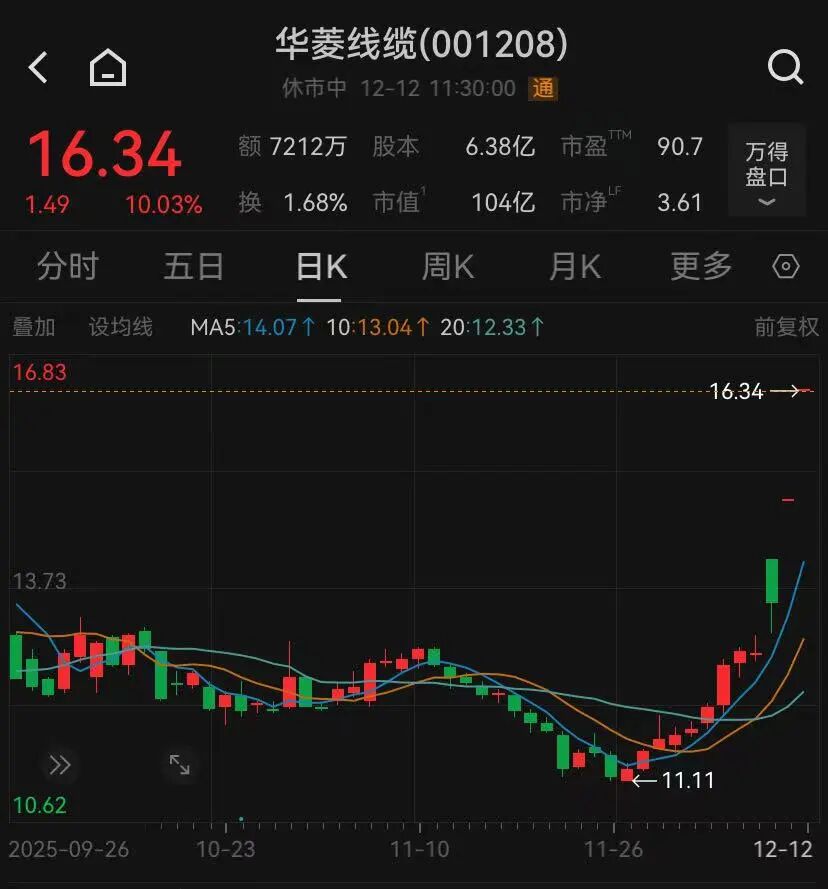Expand the K-line chart to fullscreen
The image size is (828, 889).
click(180, 765)
